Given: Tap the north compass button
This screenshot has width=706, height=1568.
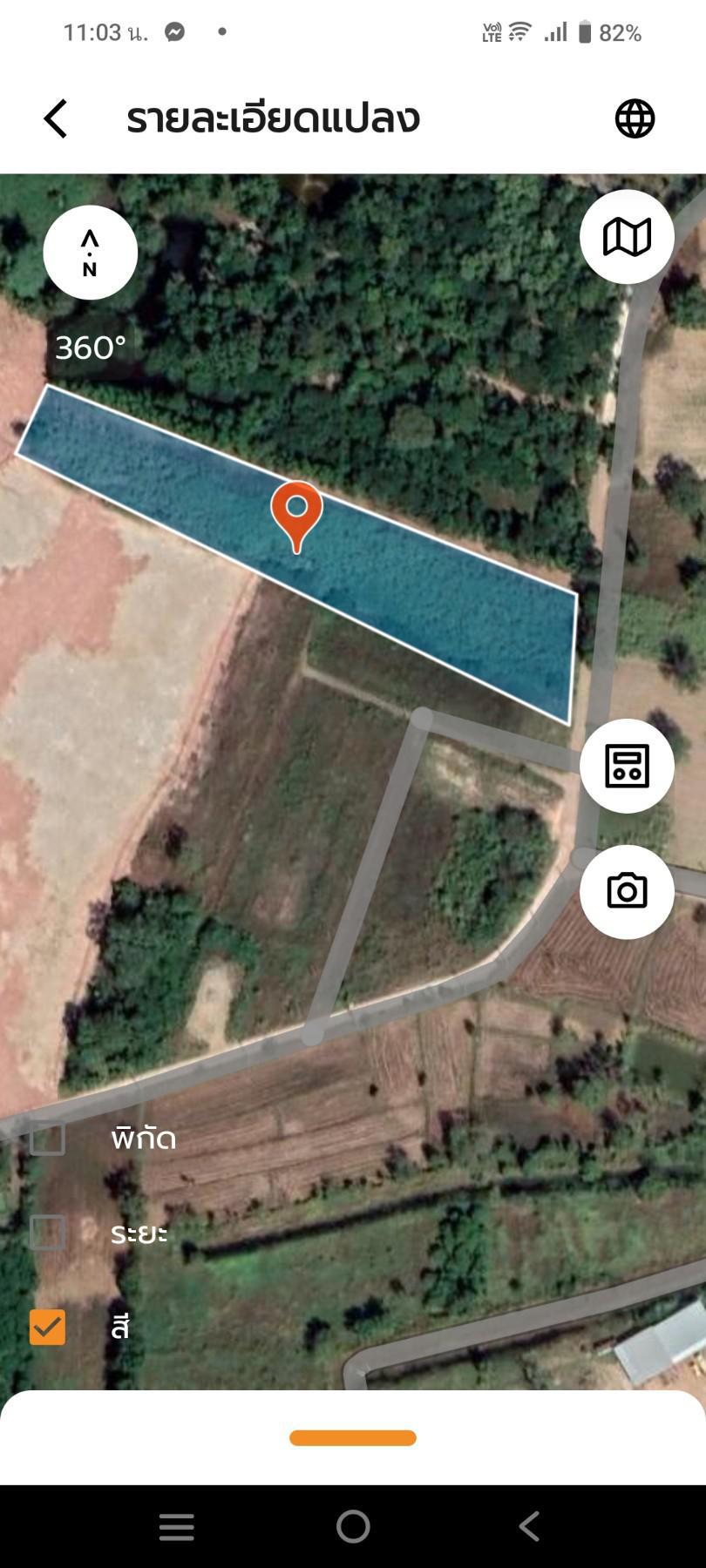Looking at the screenshot, I should click(91, 253).
